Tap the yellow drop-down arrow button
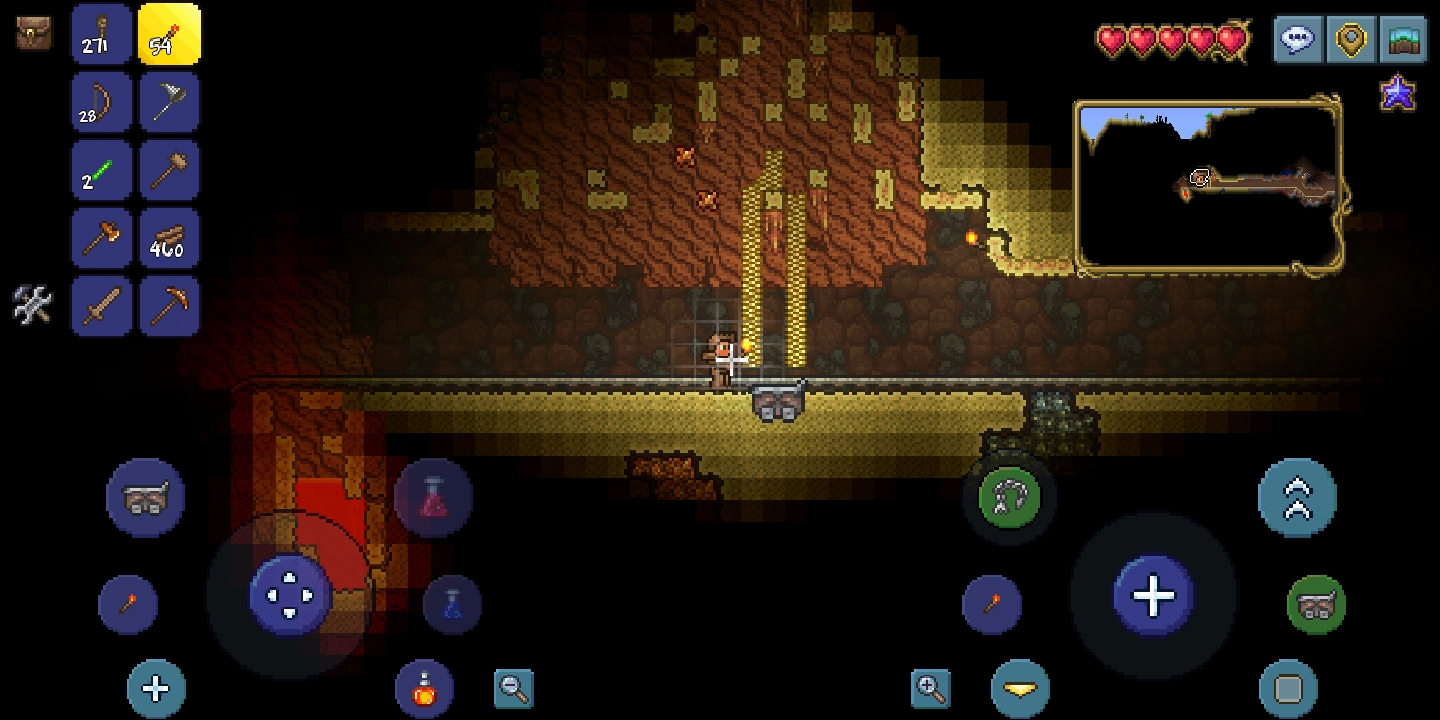 [x=1020, y=689]
